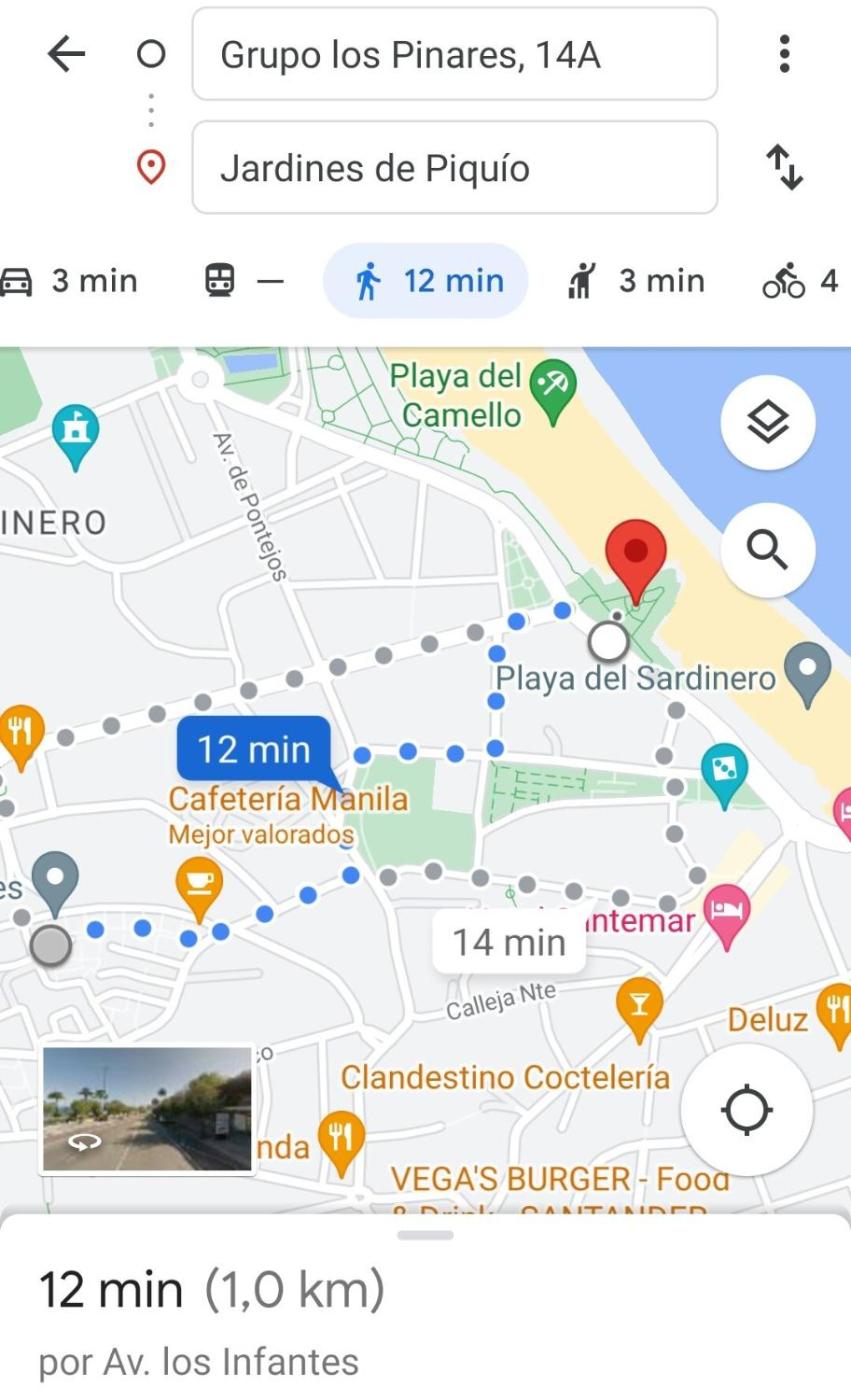Image resolution: width=851 pixels, height=1400 pixels.
Task: Edit destination Jardines de Piquío
Action: (x=454, y=168)
